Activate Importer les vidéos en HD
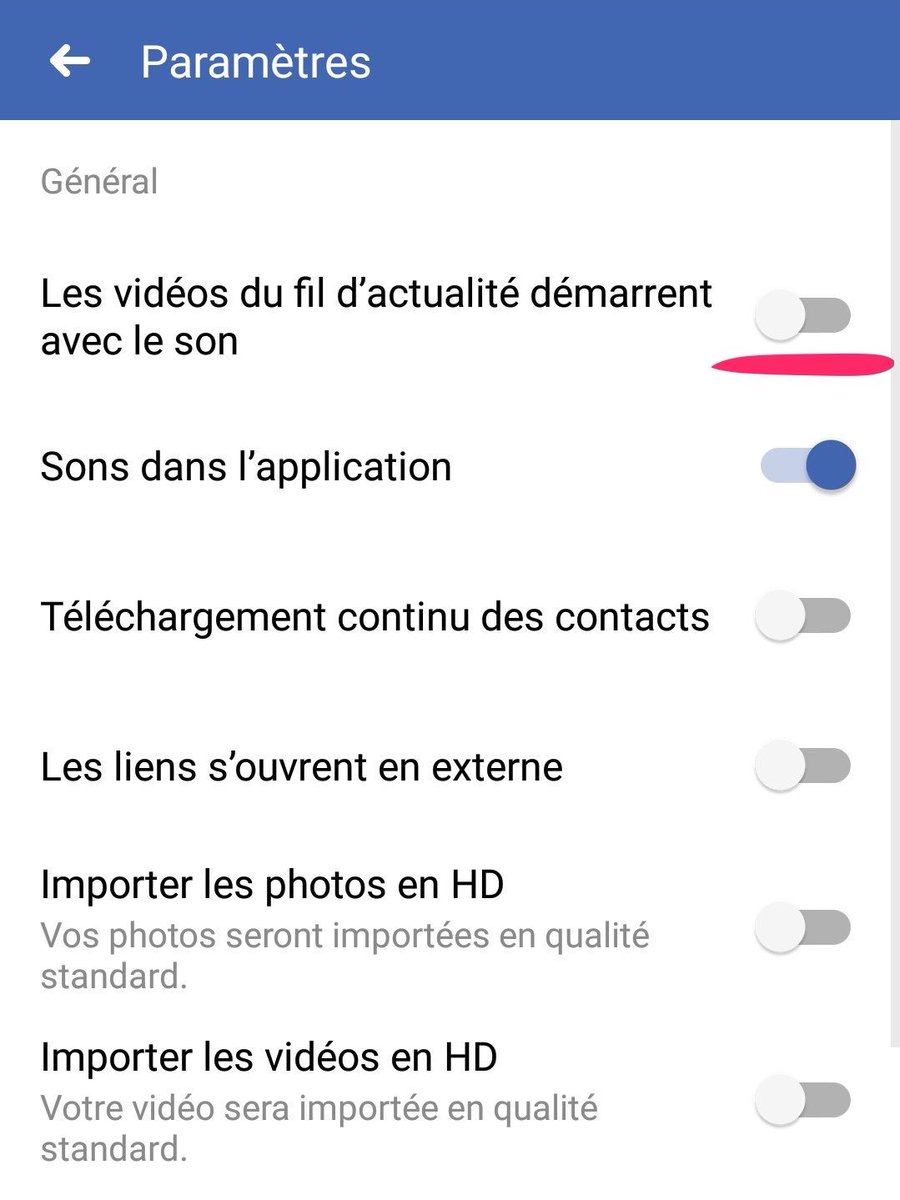This screenshot has height=1200, width=900. click(803, 1101)
